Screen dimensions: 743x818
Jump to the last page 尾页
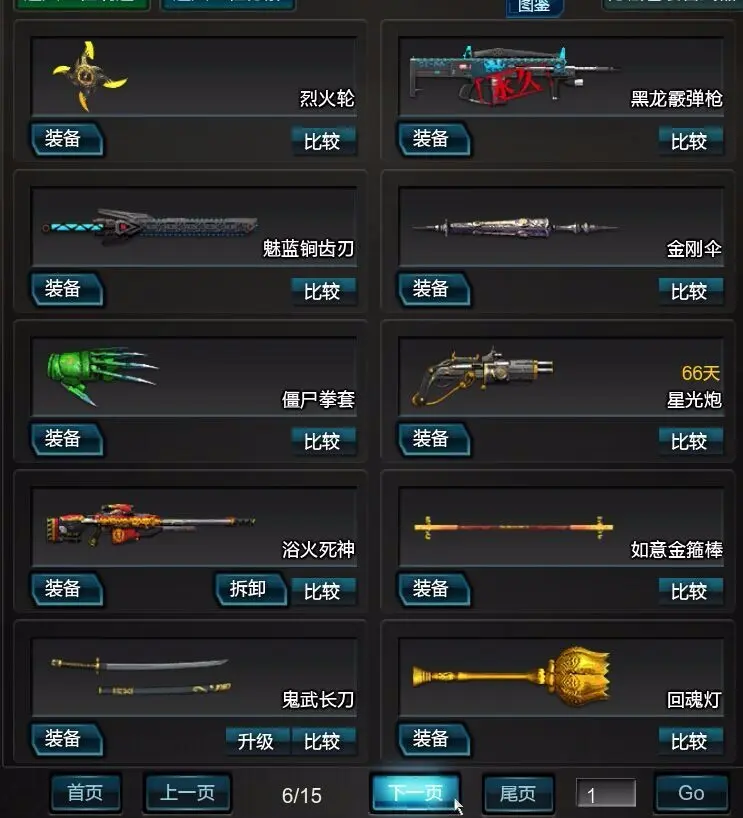click(518, 794)
